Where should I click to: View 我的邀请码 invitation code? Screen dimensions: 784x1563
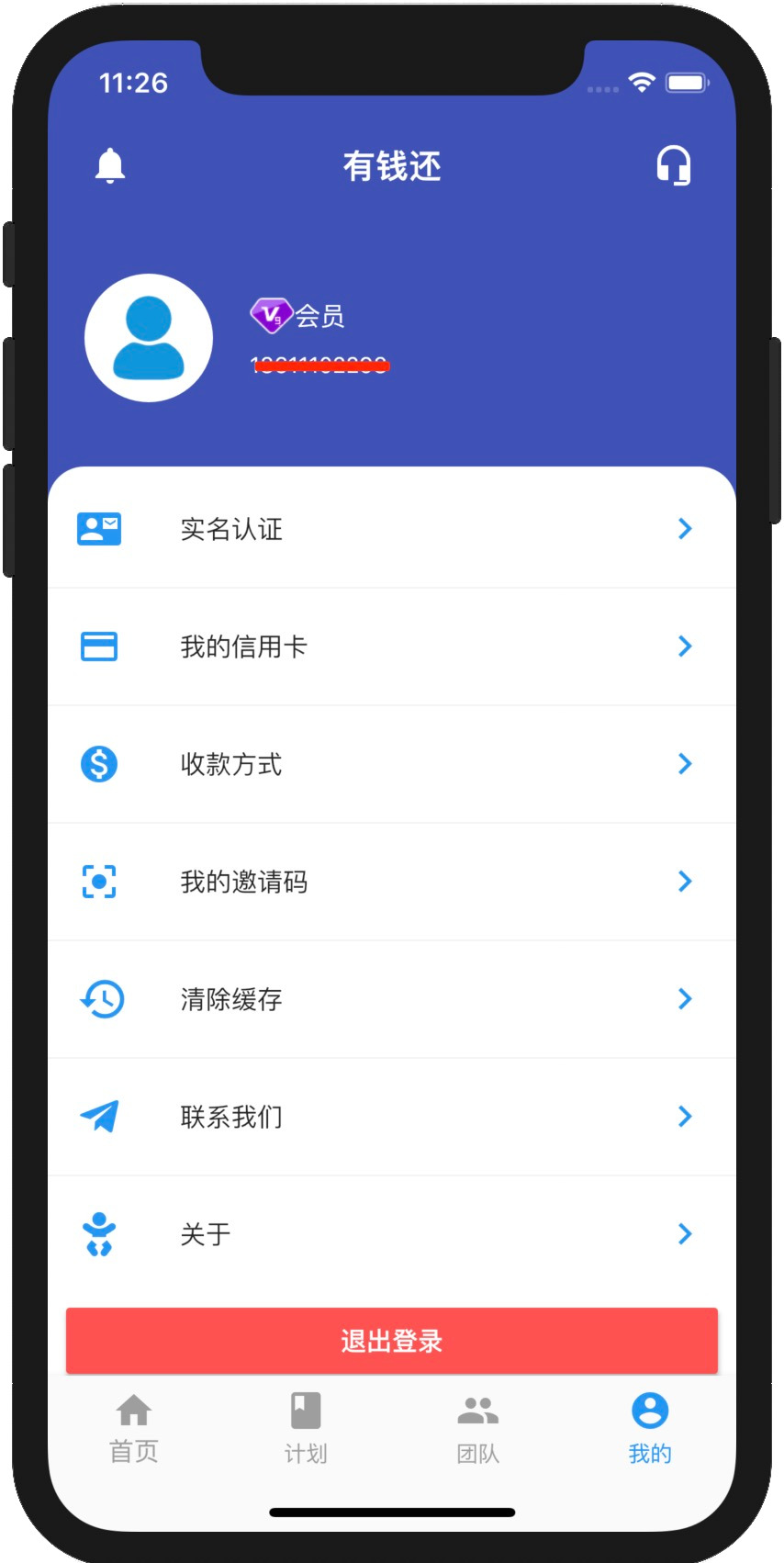point(392,882)
